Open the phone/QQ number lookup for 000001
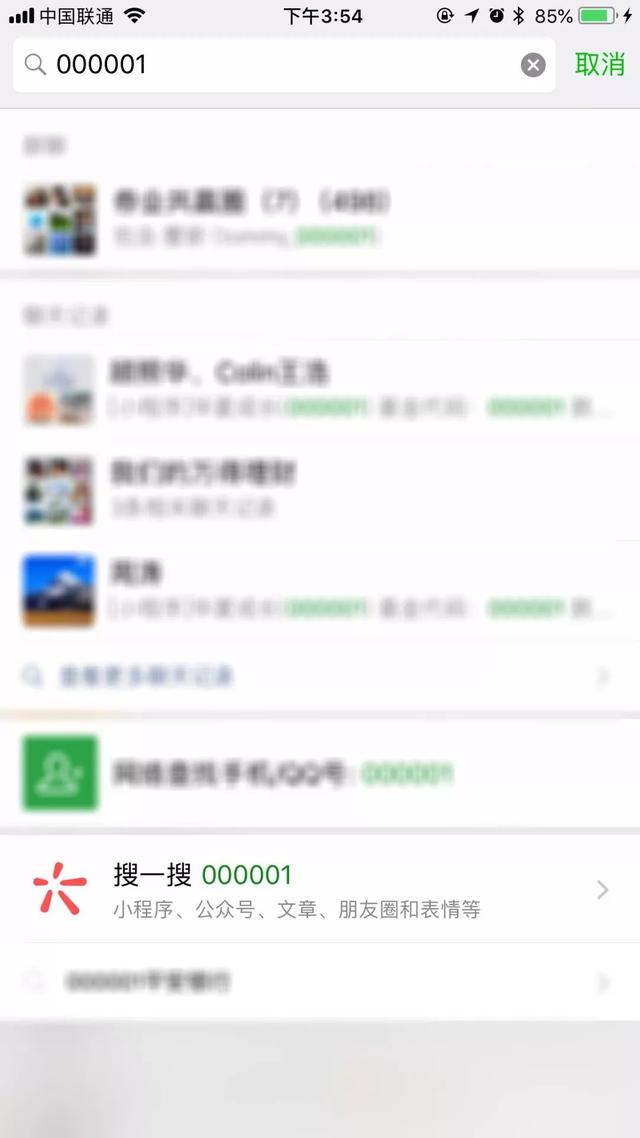This screenshot has height=1138, width=640. click(x=320, y=773)
